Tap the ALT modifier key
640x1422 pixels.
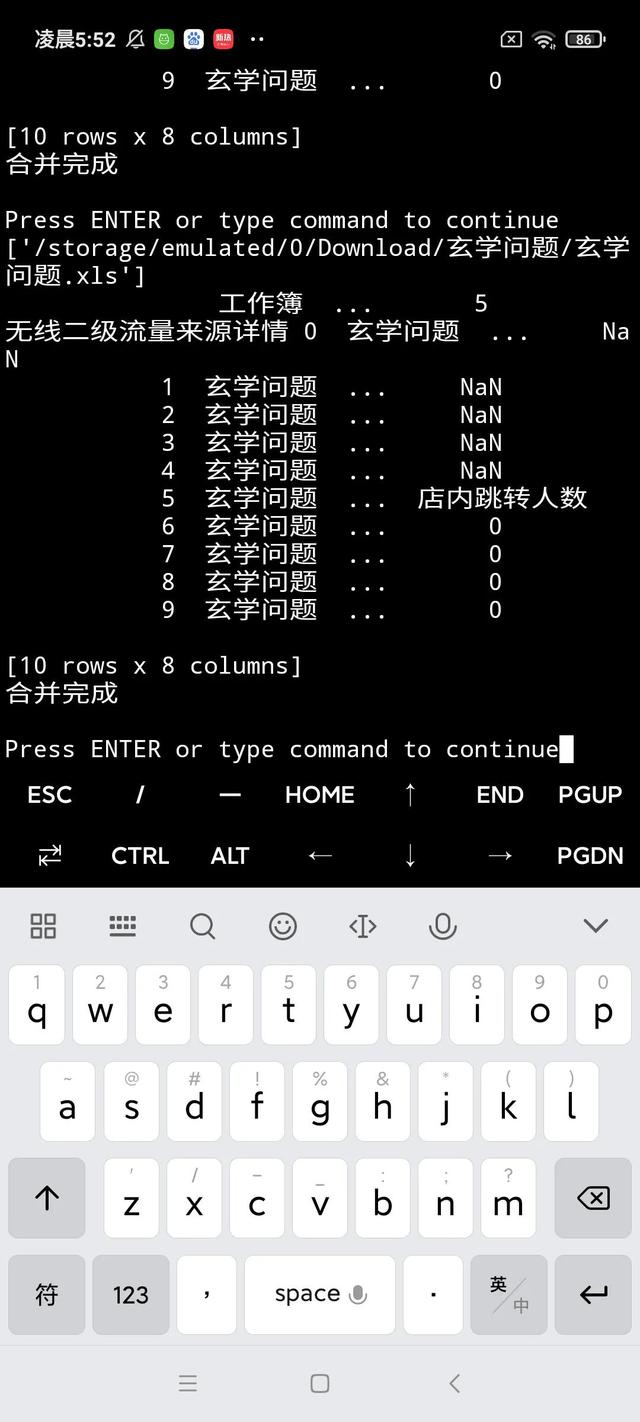pyautogui.click(x=230, y=856)
